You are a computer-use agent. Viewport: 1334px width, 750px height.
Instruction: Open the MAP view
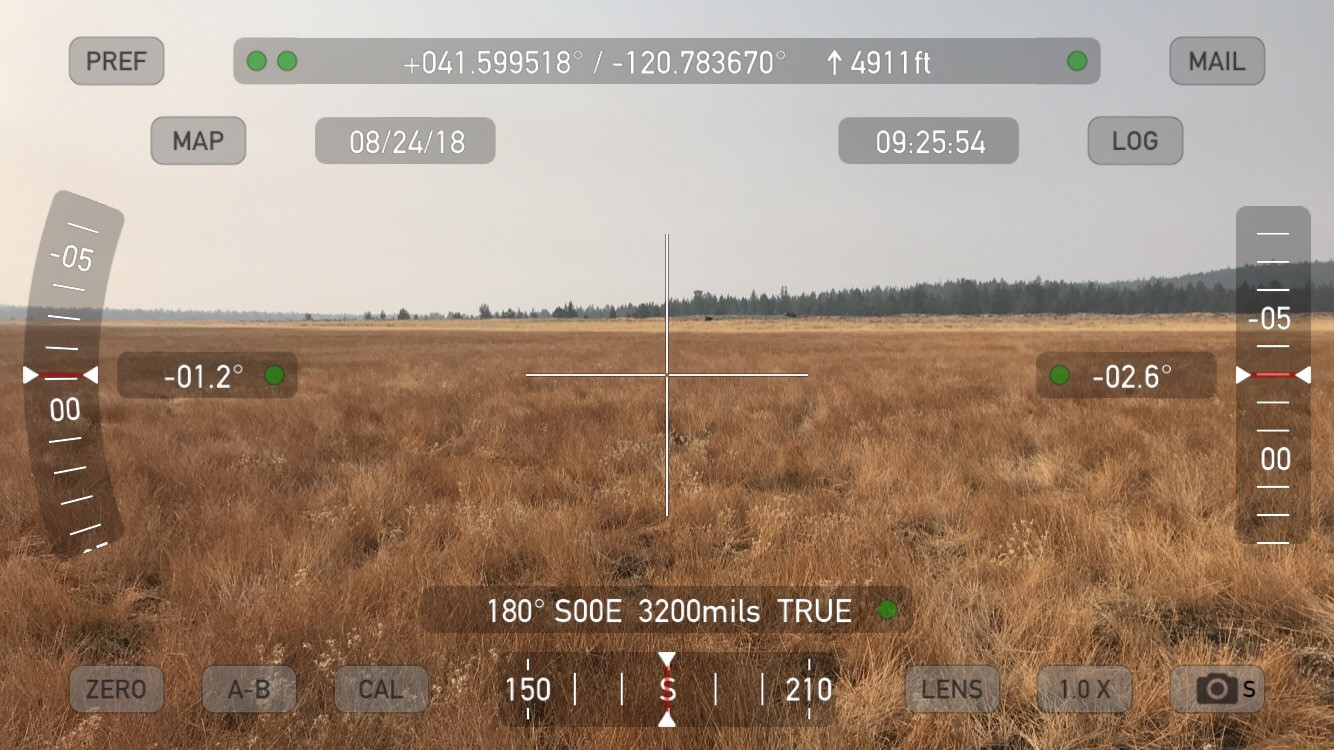click(x=198, y=141)
